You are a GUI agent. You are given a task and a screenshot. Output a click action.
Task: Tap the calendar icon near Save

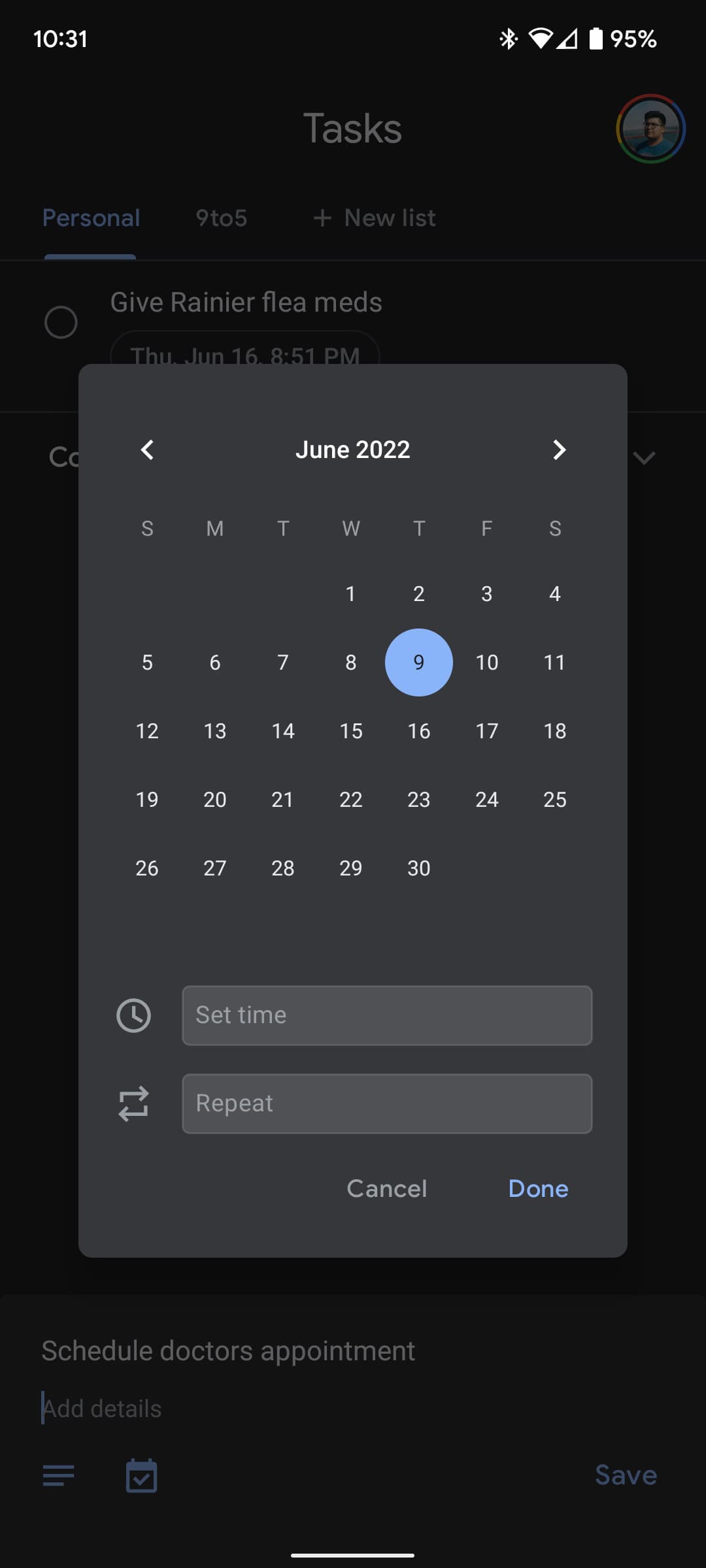pos(141,1475)
